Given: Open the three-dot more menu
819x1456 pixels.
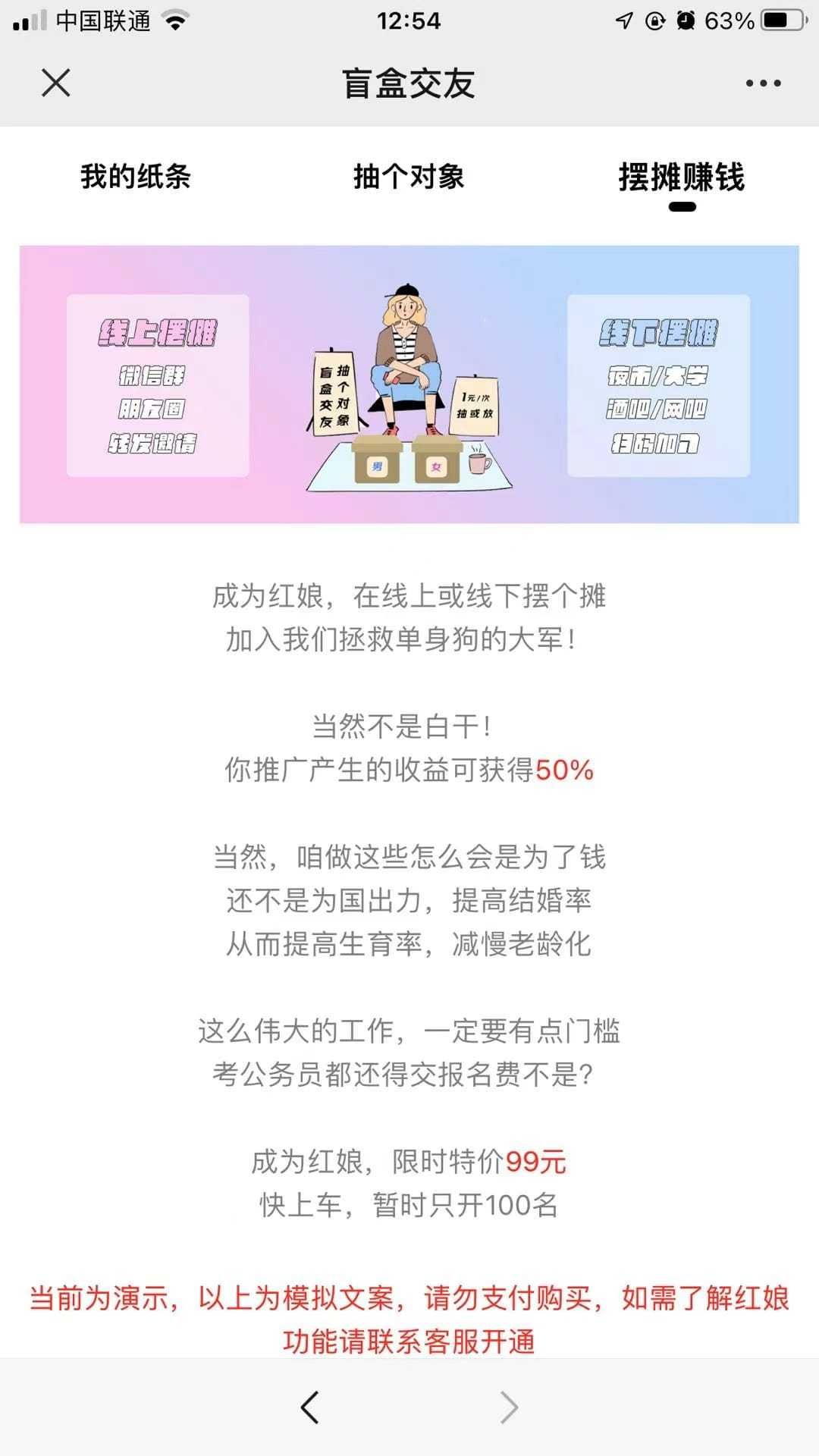Looking at the screenshot, I should 763,83.
